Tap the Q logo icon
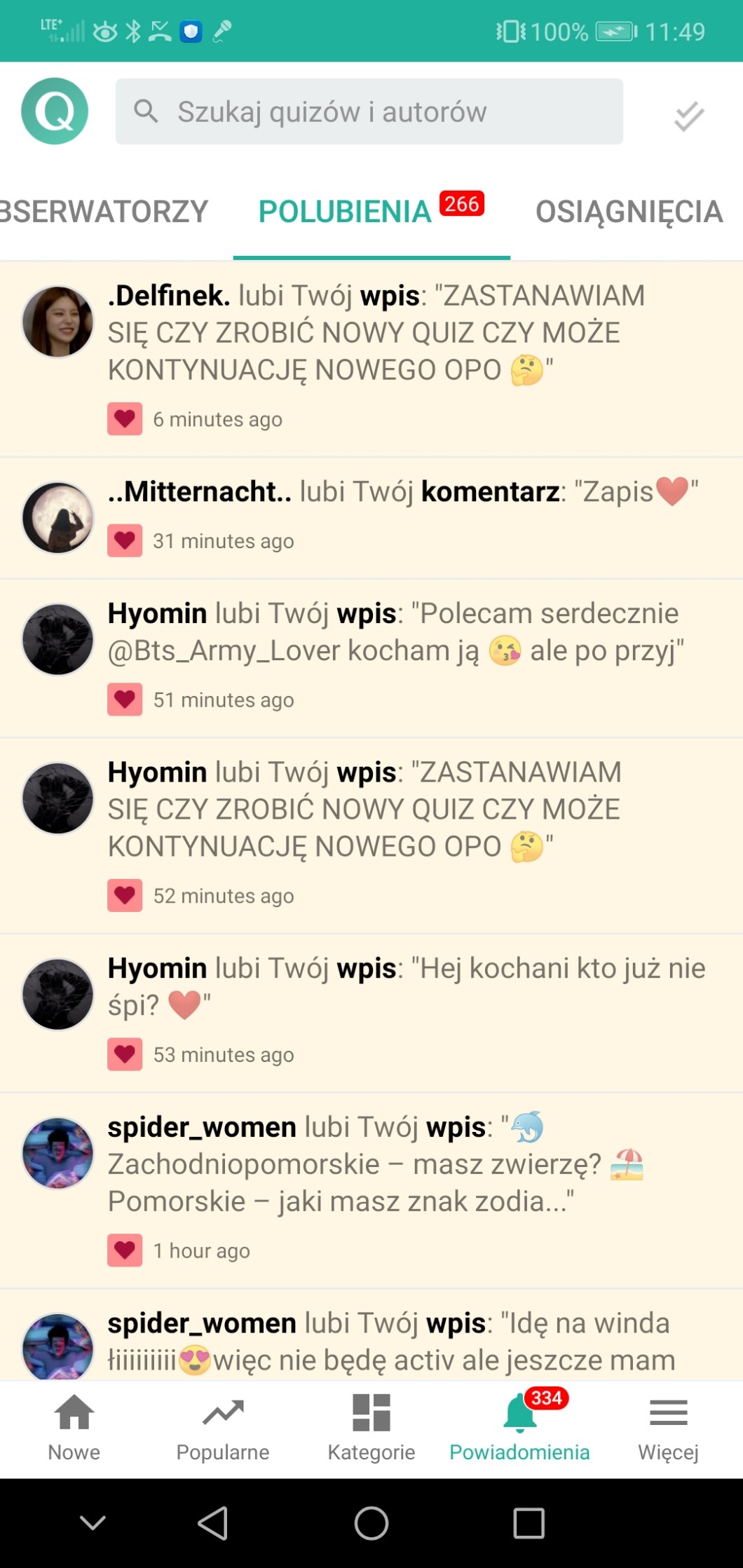This screenshot has height=1568, width=743. (x=55, y=111)
